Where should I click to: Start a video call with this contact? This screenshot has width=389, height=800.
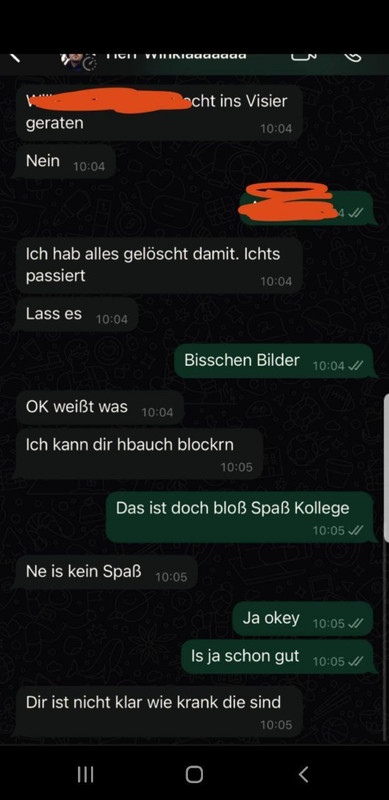303,56
